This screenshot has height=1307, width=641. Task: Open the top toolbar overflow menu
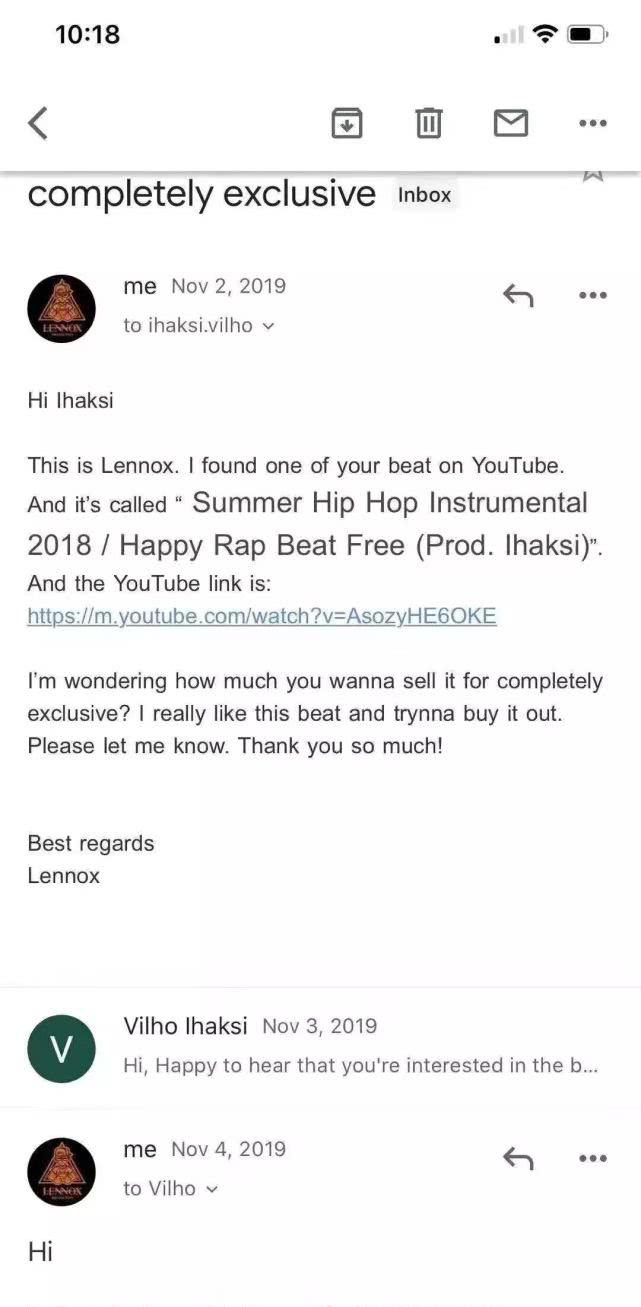click(x=593, y=124)
